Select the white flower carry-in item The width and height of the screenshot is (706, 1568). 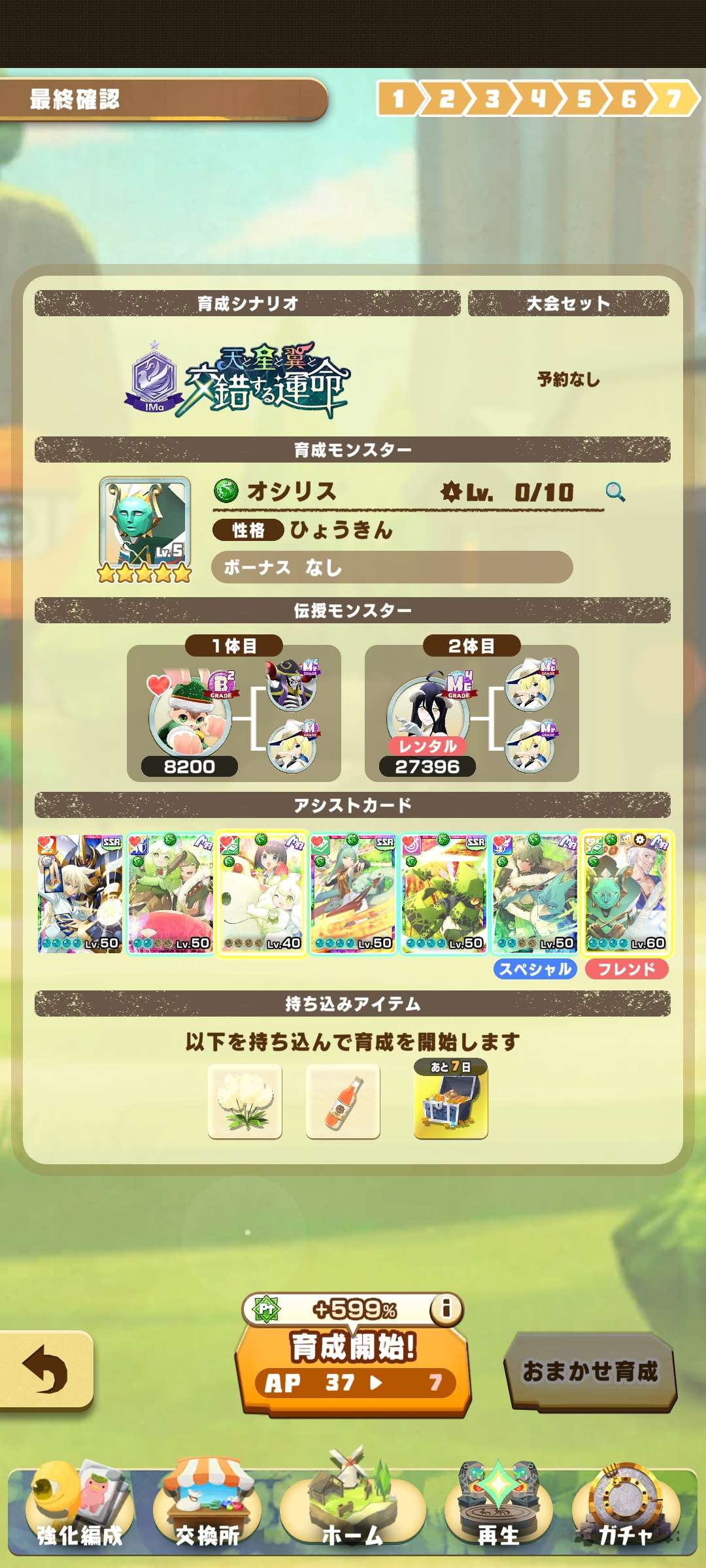click(x=245, y=1102)
